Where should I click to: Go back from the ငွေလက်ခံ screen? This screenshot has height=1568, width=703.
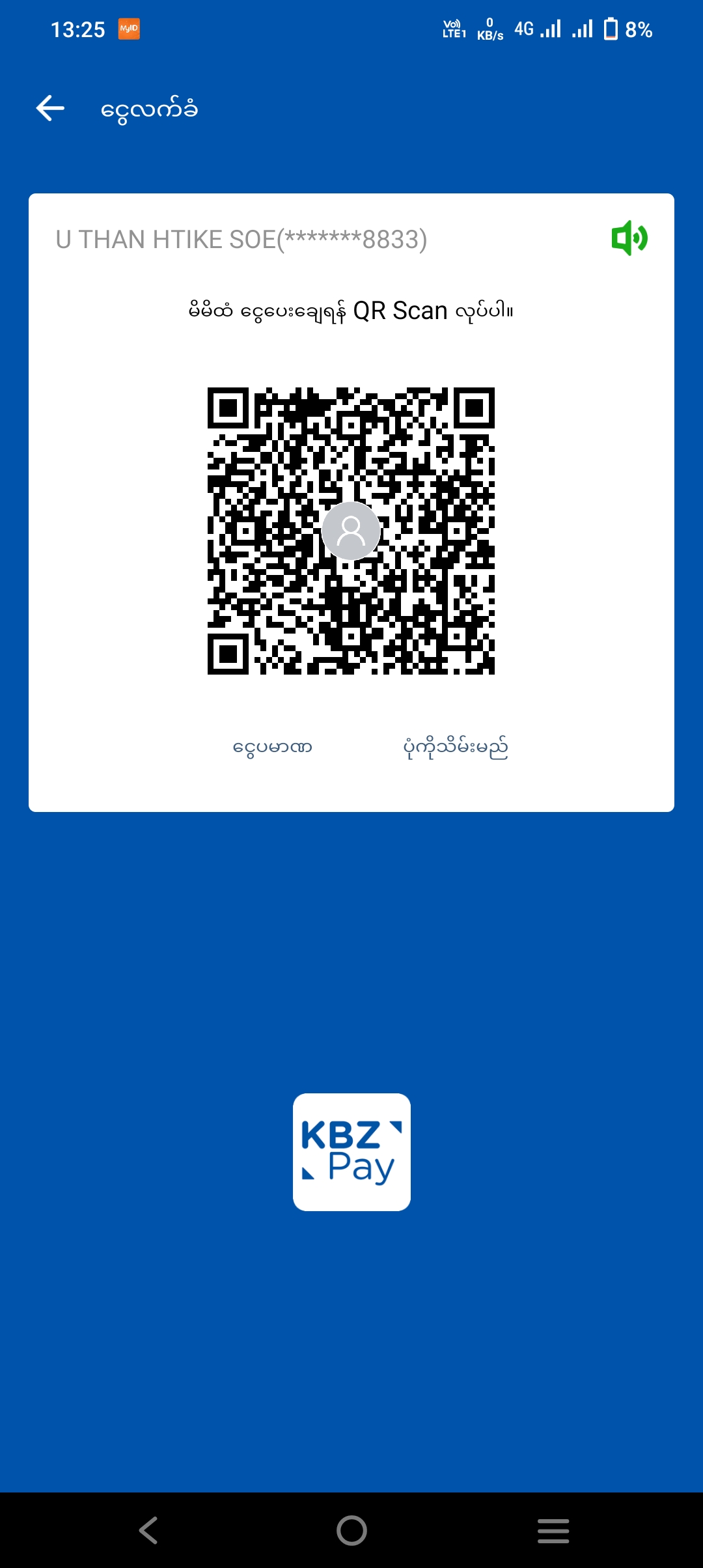pyautogui.click(x=50, y=108)
